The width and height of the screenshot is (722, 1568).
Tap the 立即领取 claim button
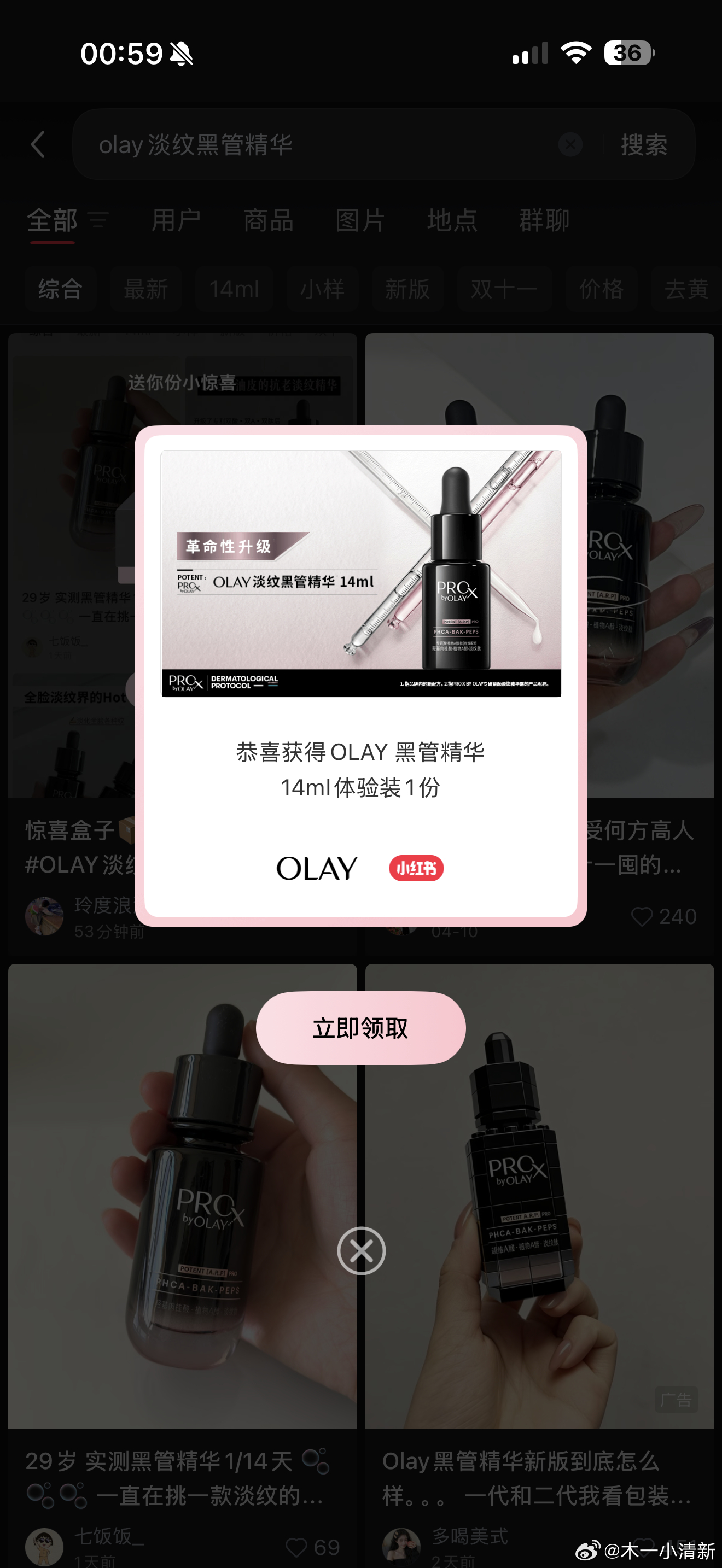[360, 1028]
